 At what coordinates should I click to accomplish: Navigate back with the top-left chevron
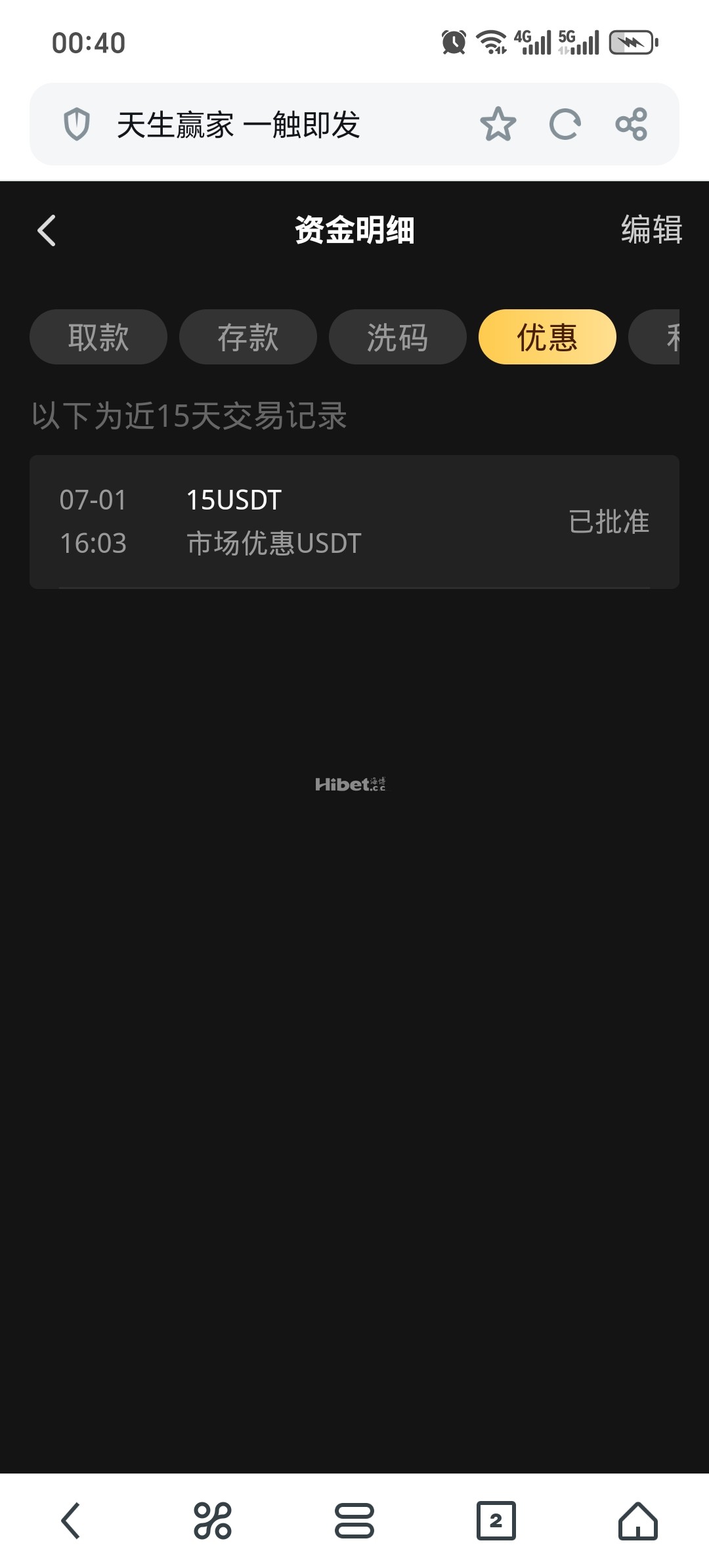coord(46,231)
